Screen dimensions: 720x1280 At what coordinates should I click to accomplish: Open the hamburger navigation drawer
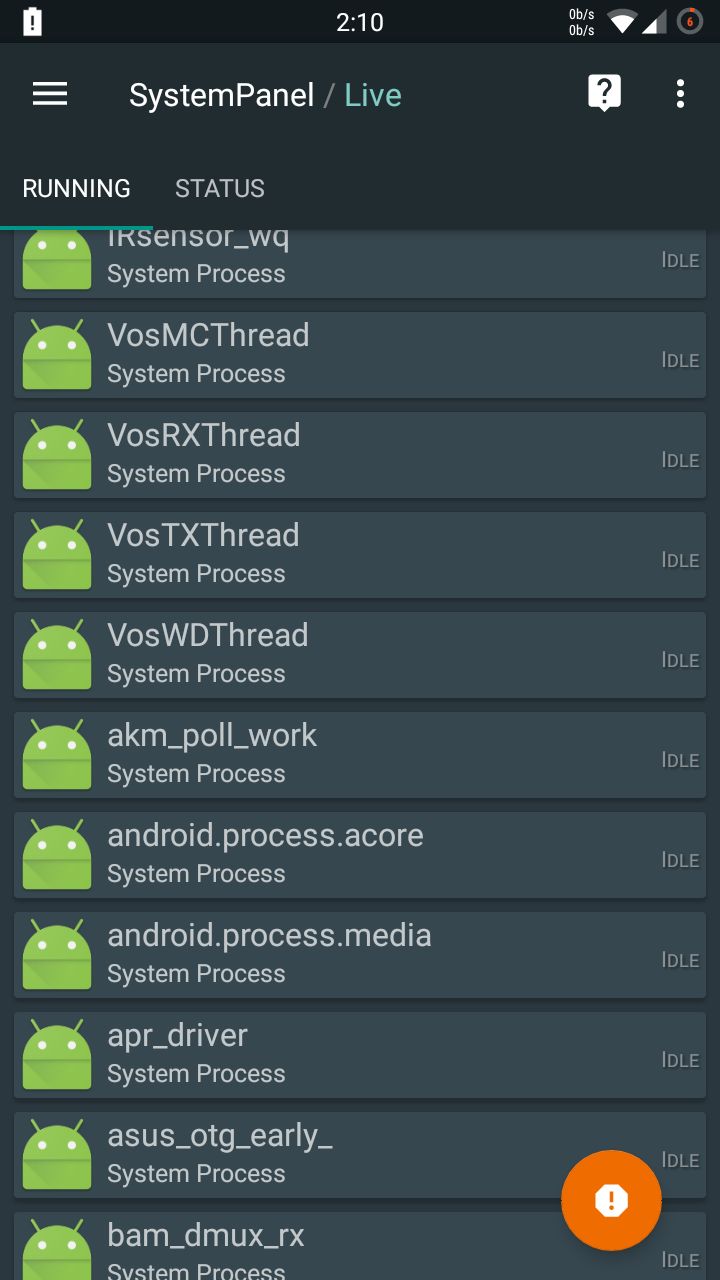(50, 95)
